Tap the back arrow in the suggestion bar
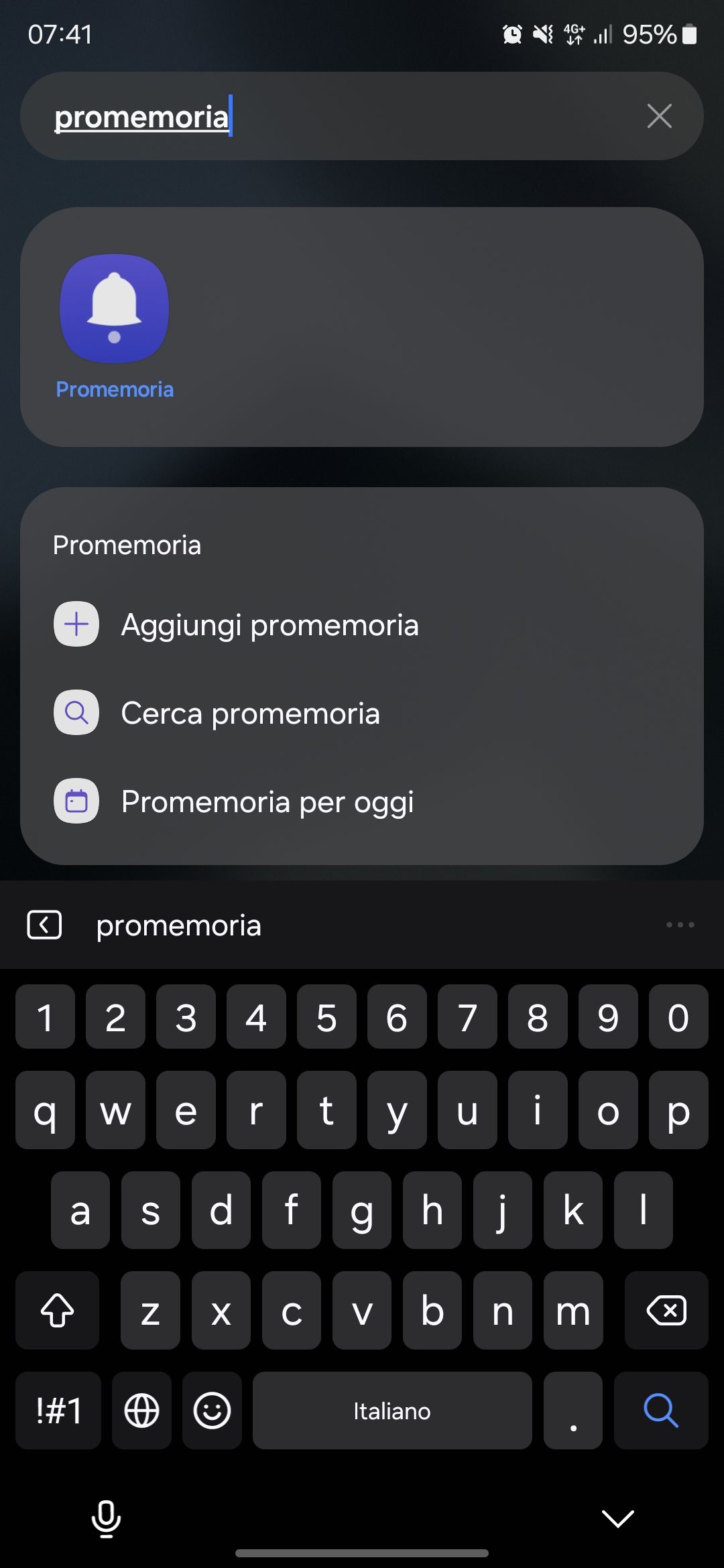724x1568 pixels. (x=44, y=925)
